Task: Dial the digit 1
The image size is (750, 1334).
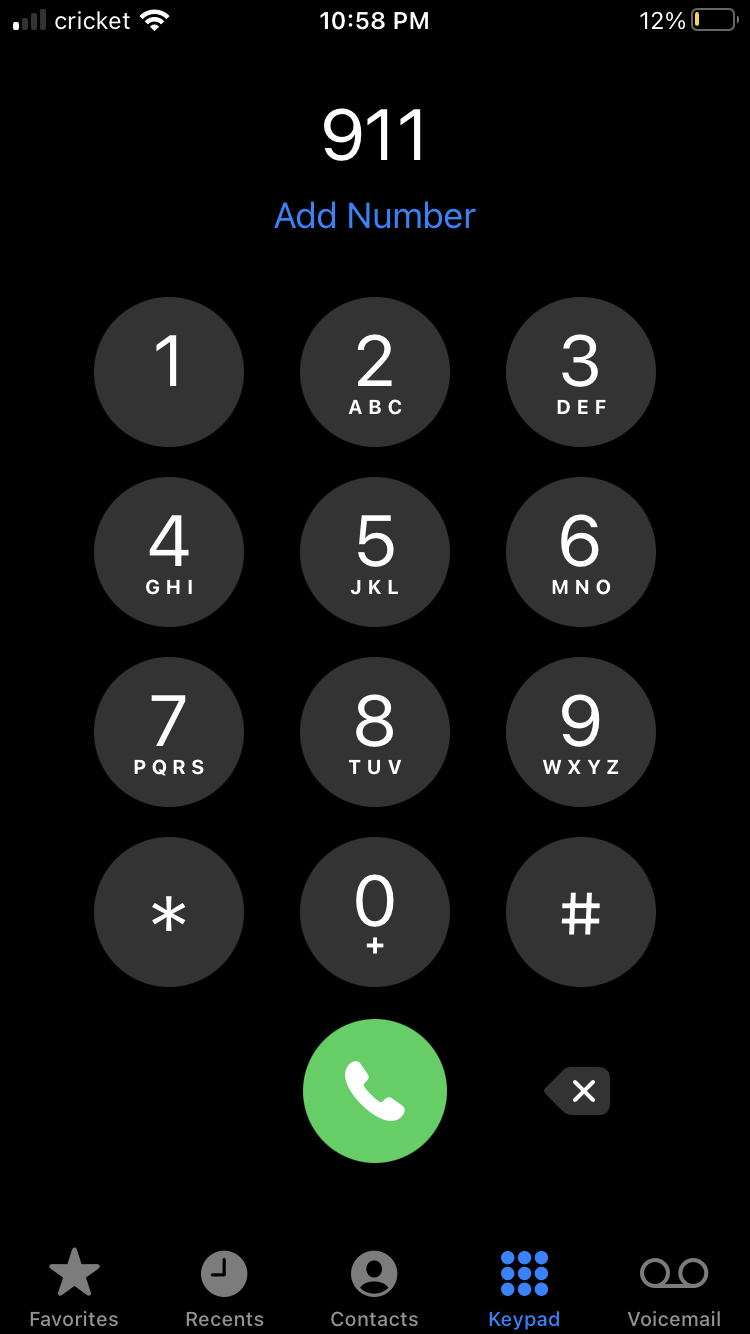Action: point(169,372)
